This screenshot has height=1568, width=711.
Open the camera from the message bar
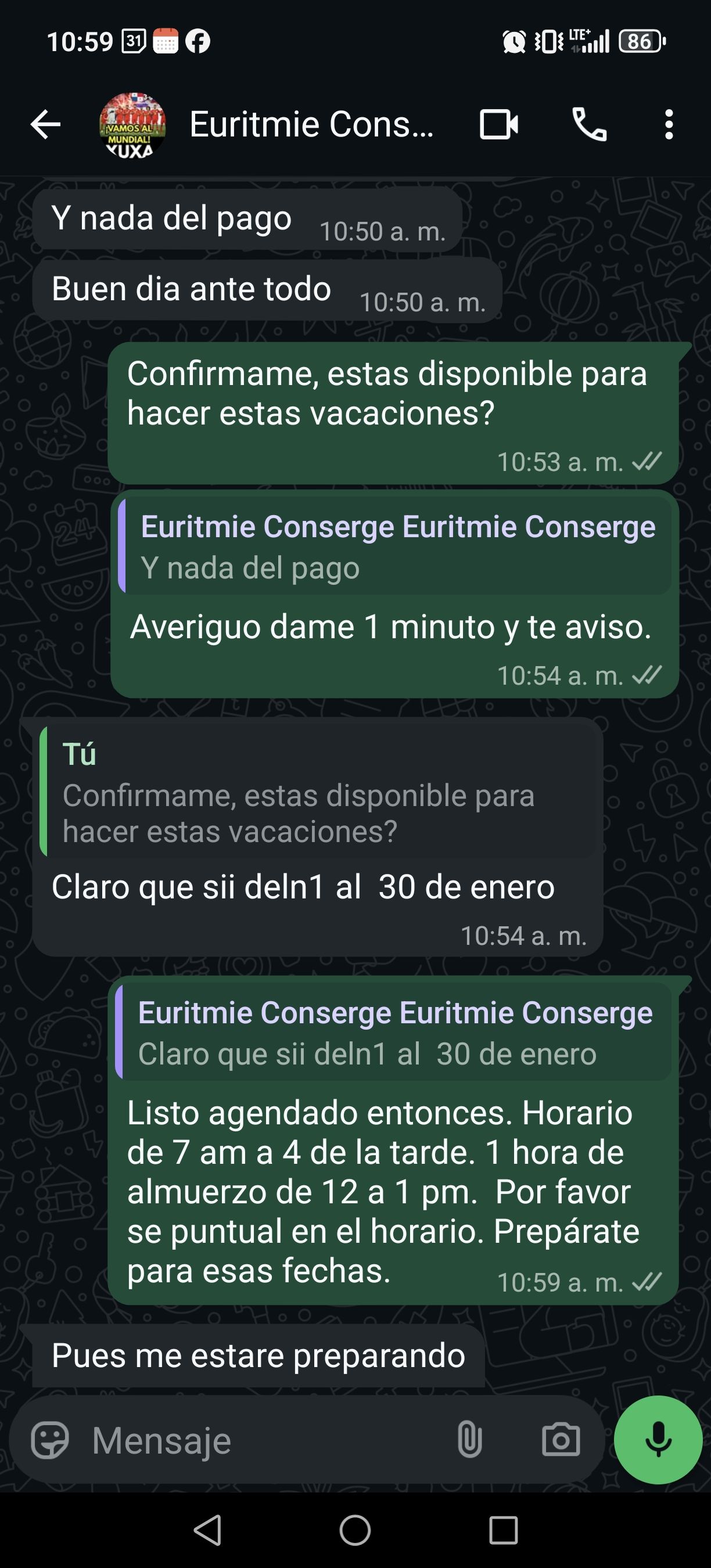(561, 1440)
